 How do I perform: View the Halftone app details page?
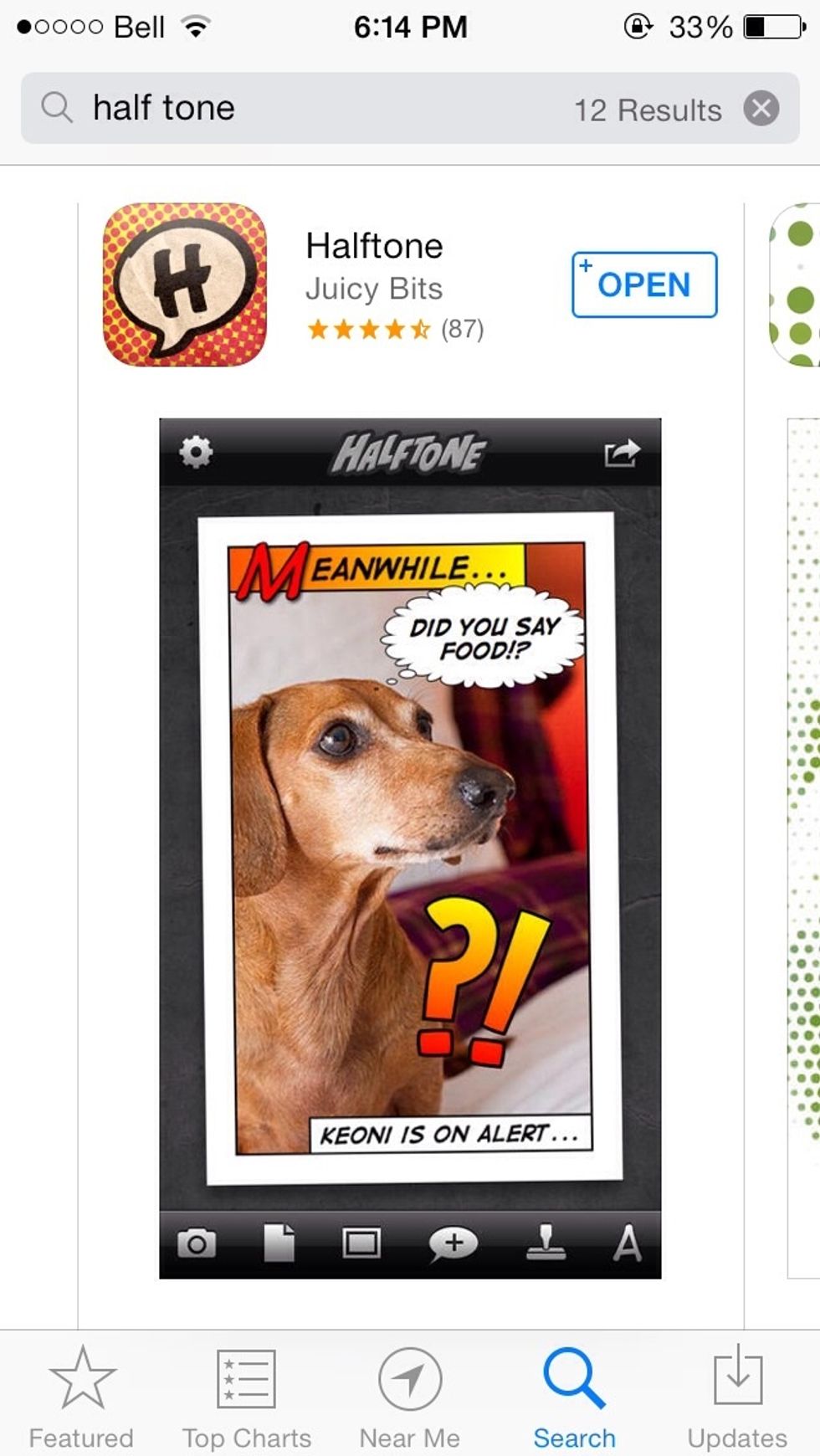click(374, 246)
